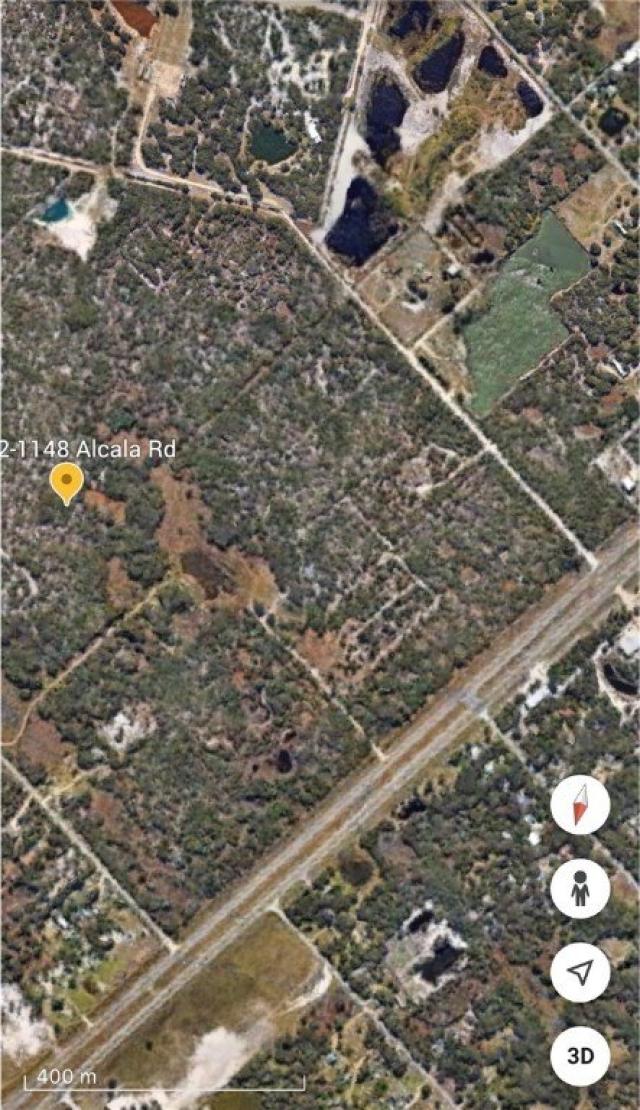Reset map orientation with the compass
The height and width of the screenshot is (1110, 640).
580,805
